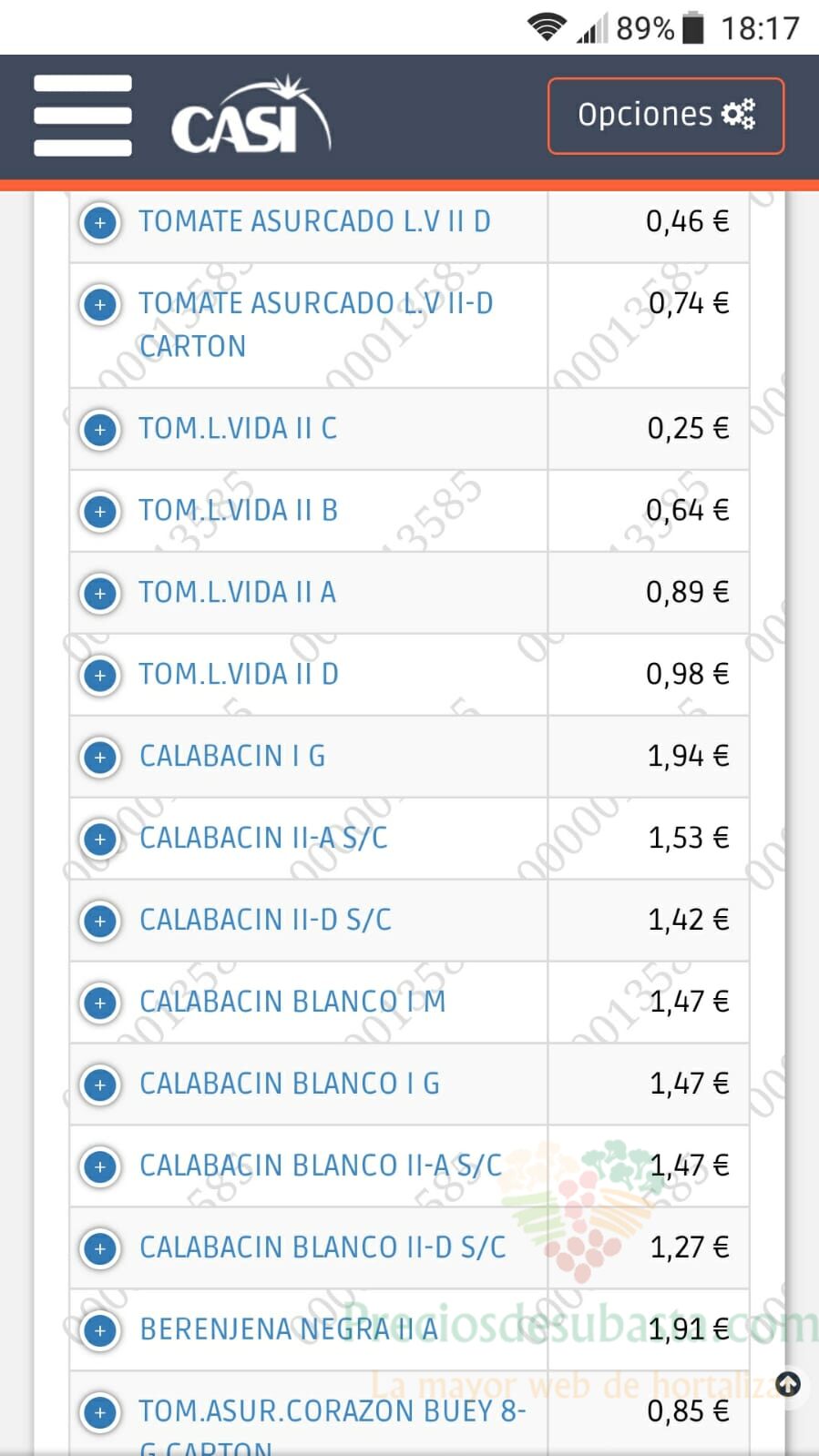Expand the CALABACIN BLANCO II-A S/C row
The height and width of the screenshot is (1456, 819).
click(100, 1166)
